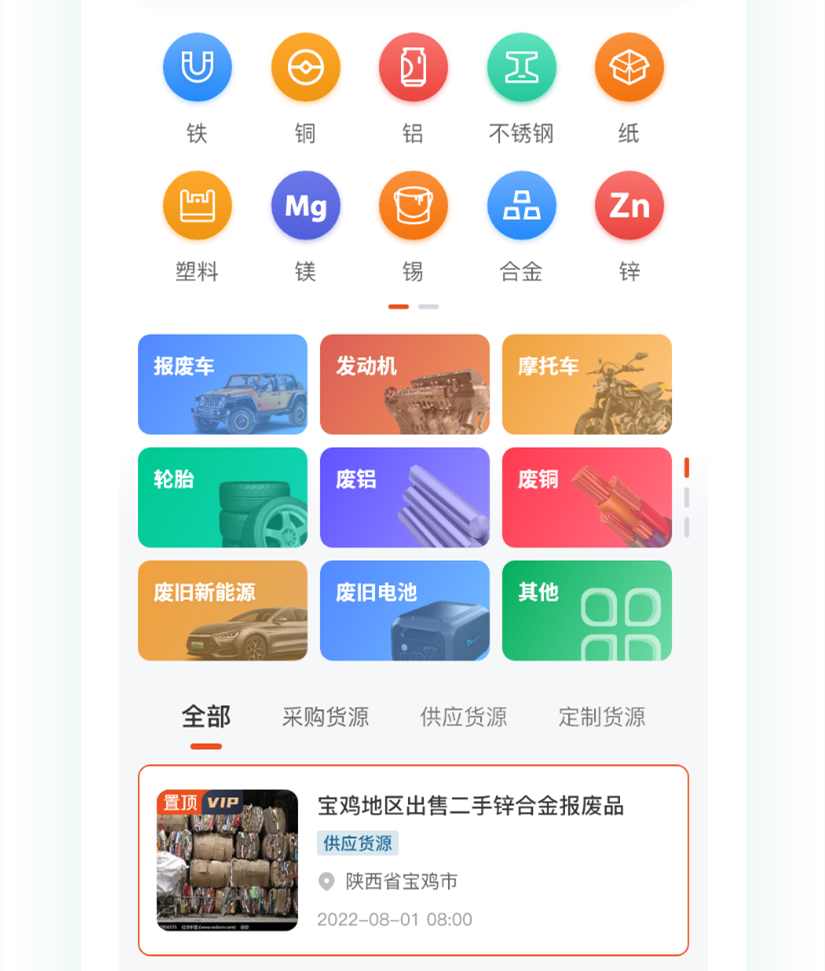Open the 宝鸡地区出售二手锌合金报废品 listing

coord(470,805)
